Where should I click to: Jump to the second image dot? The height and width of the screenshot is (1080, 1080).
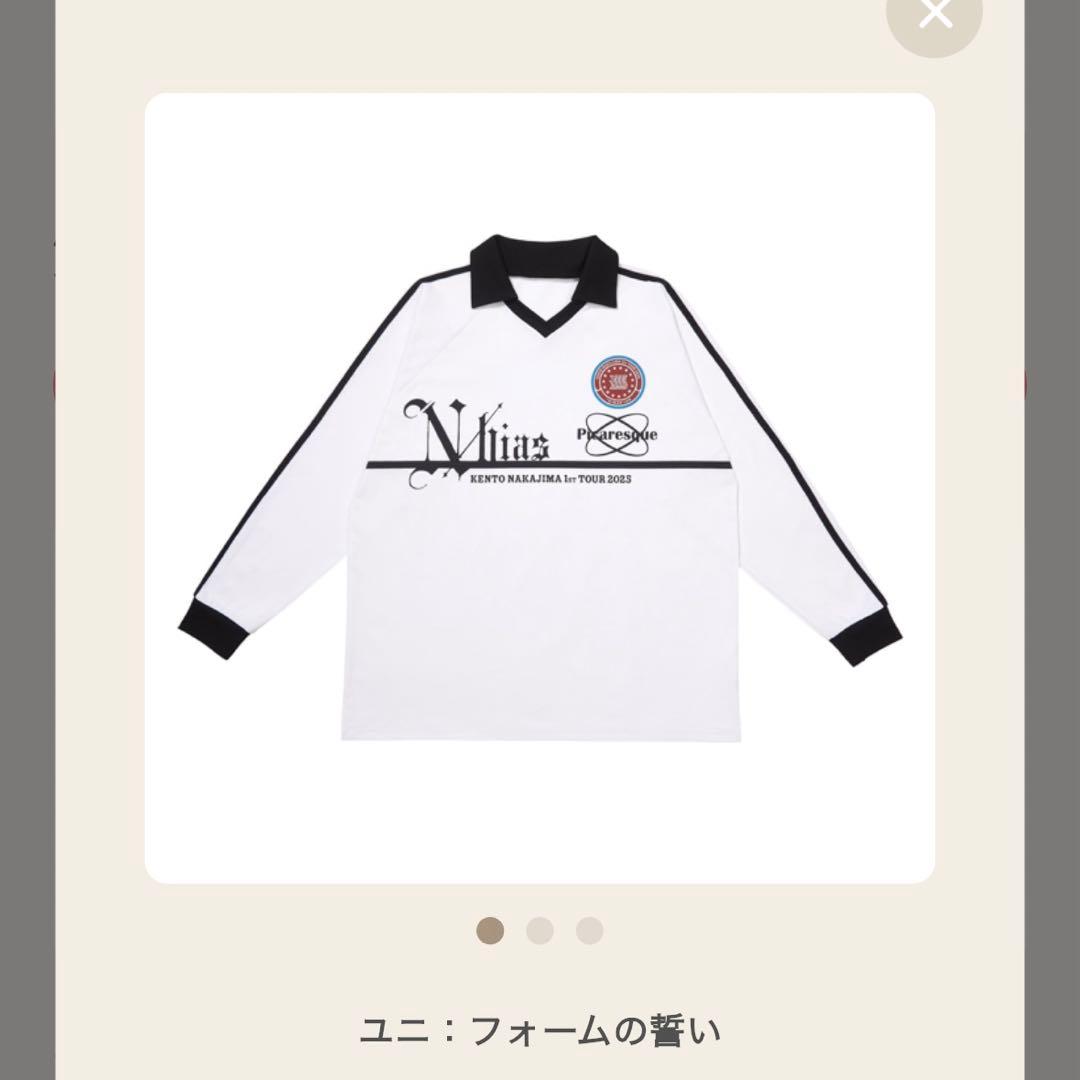[540, 931]
